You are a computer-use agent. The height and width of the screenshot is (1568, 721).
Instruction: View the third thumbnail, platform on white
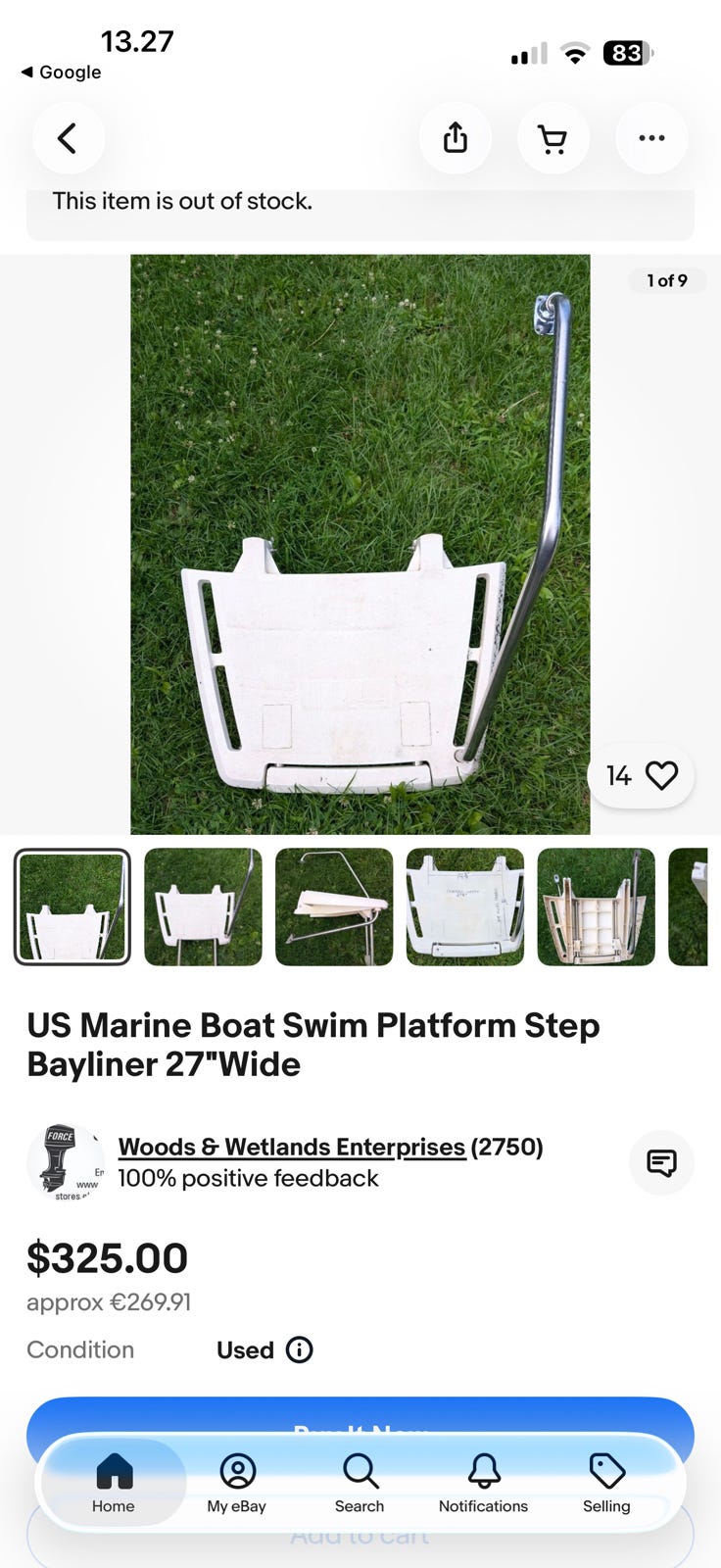click(x=334, y=906)
